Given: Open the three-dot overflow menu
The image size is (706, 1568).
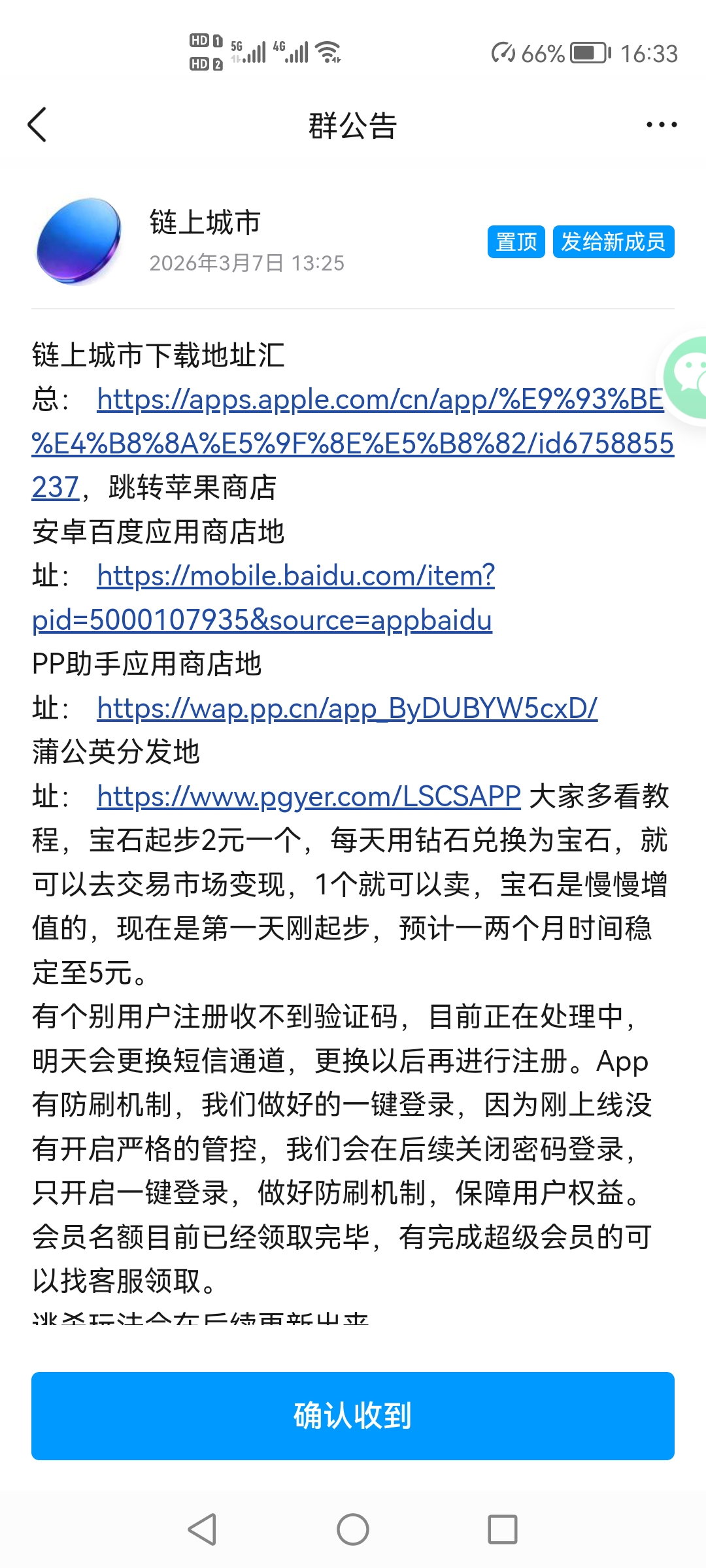Looking at the screenshot, I should coord(661,125).
